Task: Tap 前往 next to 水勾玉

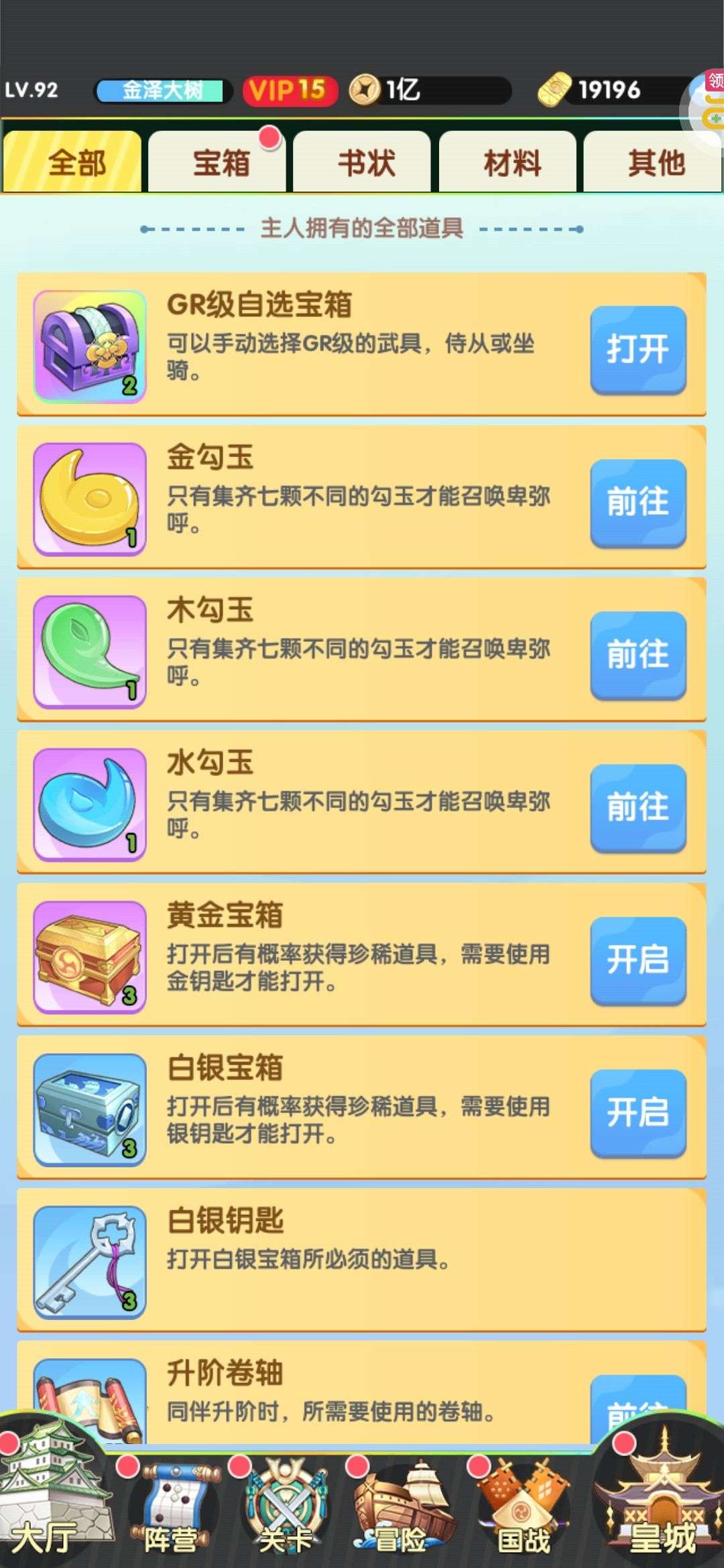Action: pyautogui.click(x=638, y=807)
